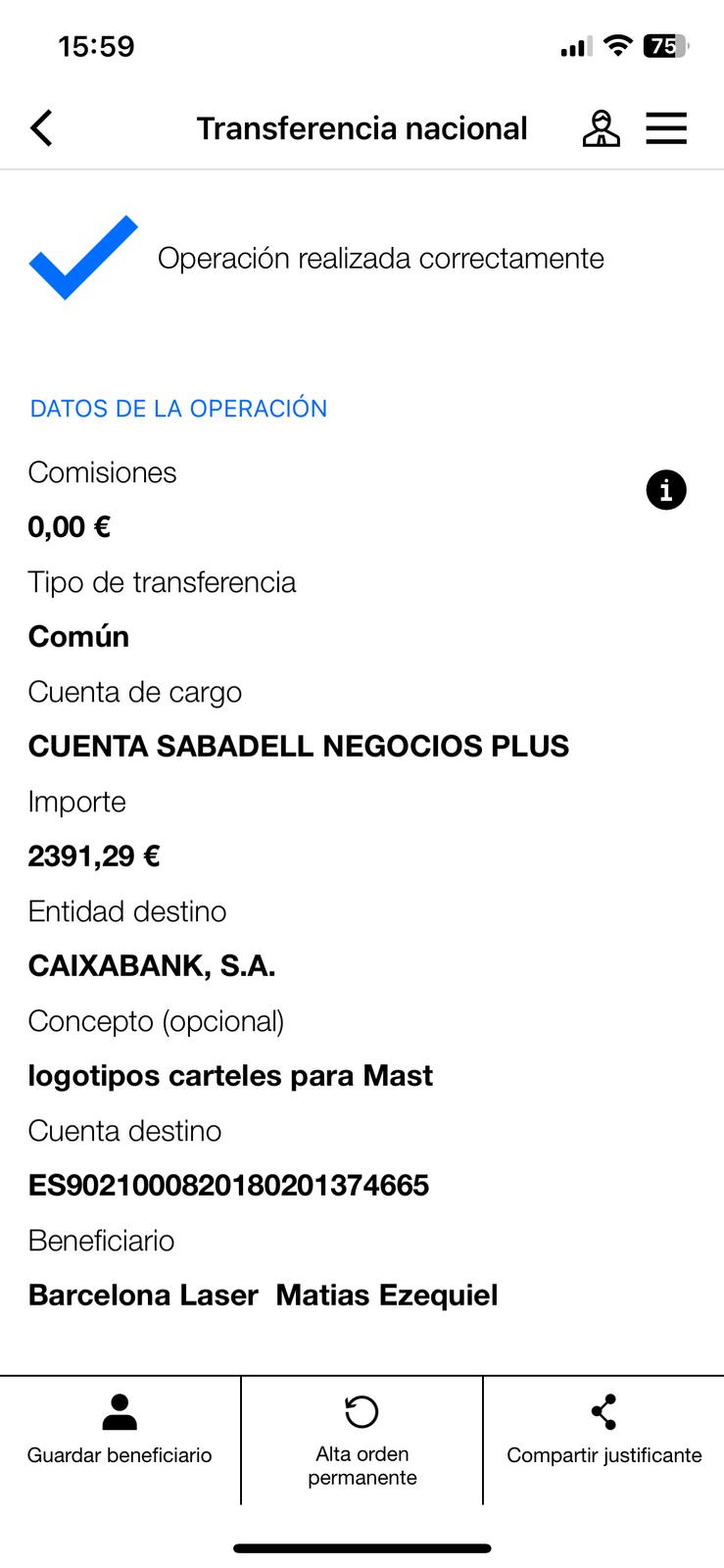Set up Alta orden permanente
The width and height of the screenshot is (724, 1568).
362,1439
